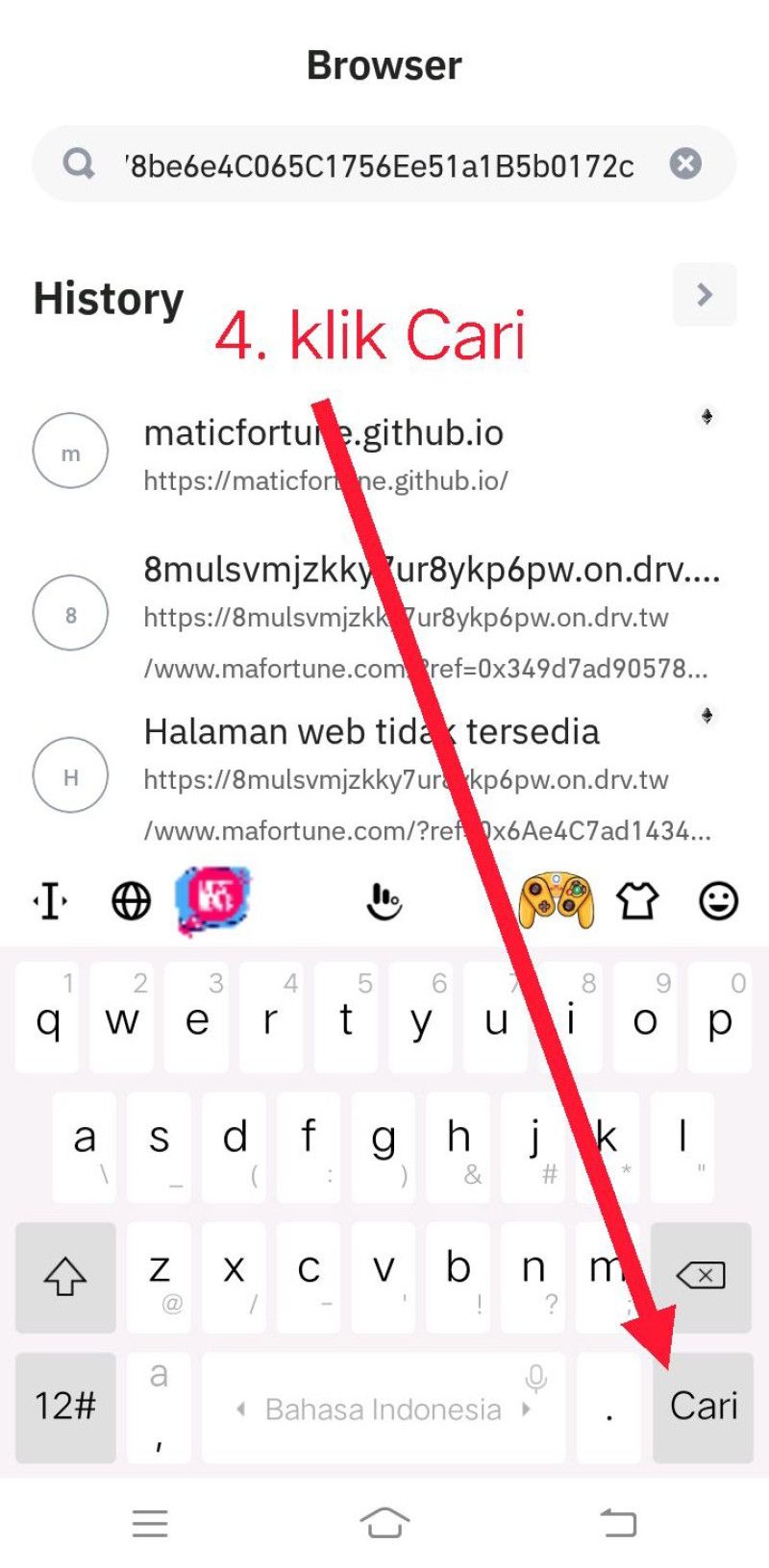
Task: Tap the Bahasa Indonesia space bar
Action: [383, 1409]
